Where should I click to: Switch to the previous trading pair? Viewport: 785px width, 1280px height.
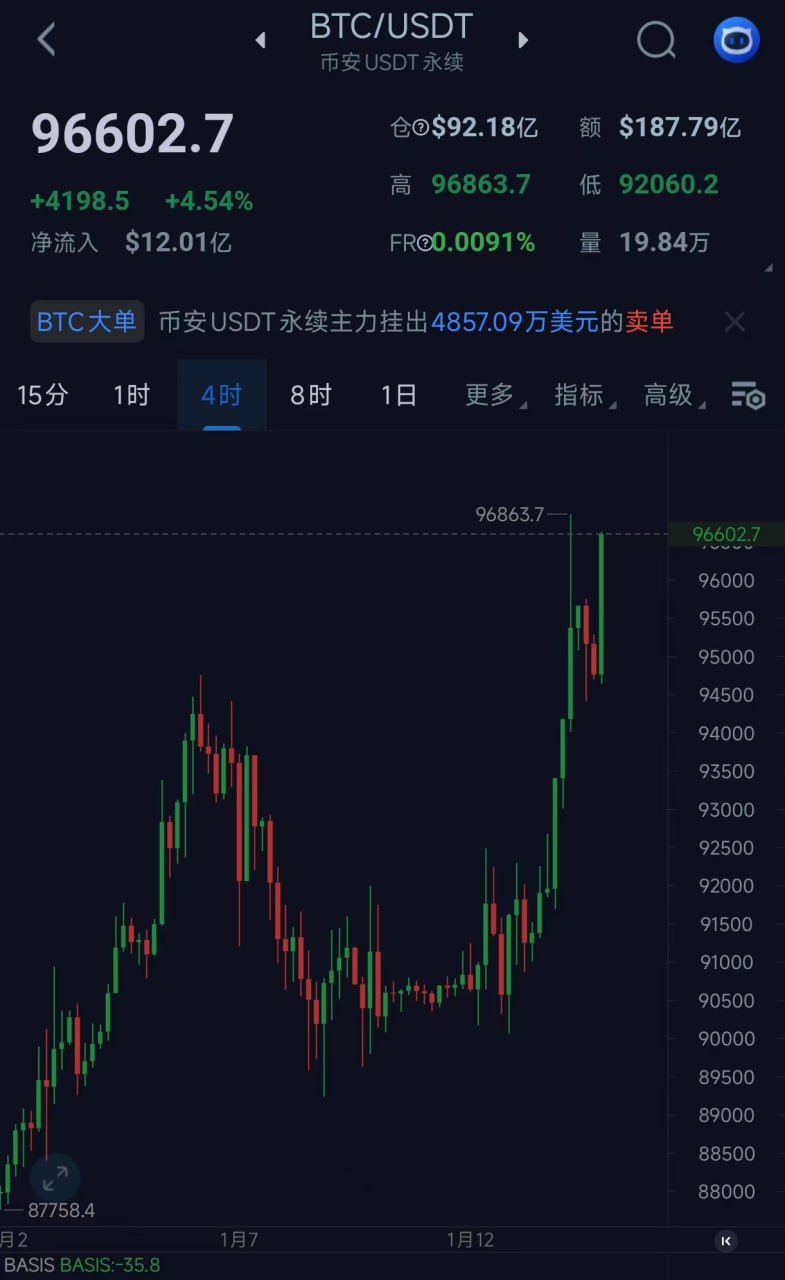pos(261,41)
